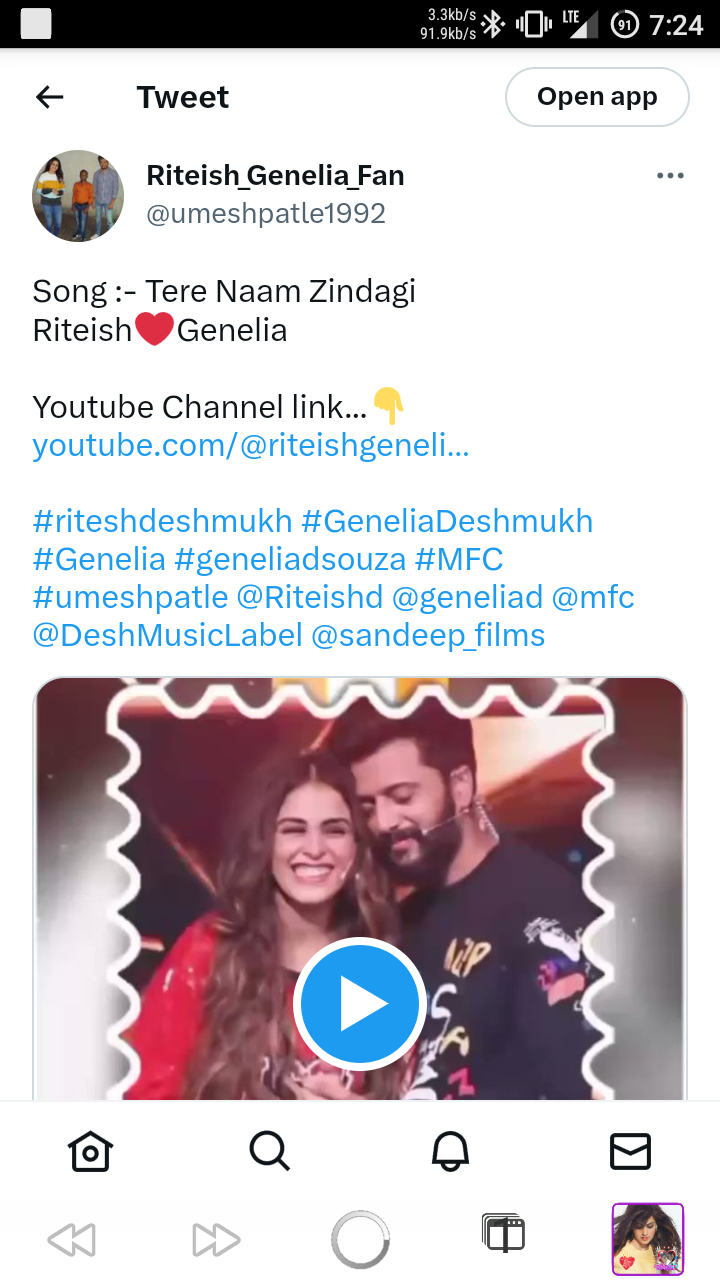The height and width of the screenshot is (1280, 720).
Task: Open the browser profile picture thumbnail
Action: 648,1240
